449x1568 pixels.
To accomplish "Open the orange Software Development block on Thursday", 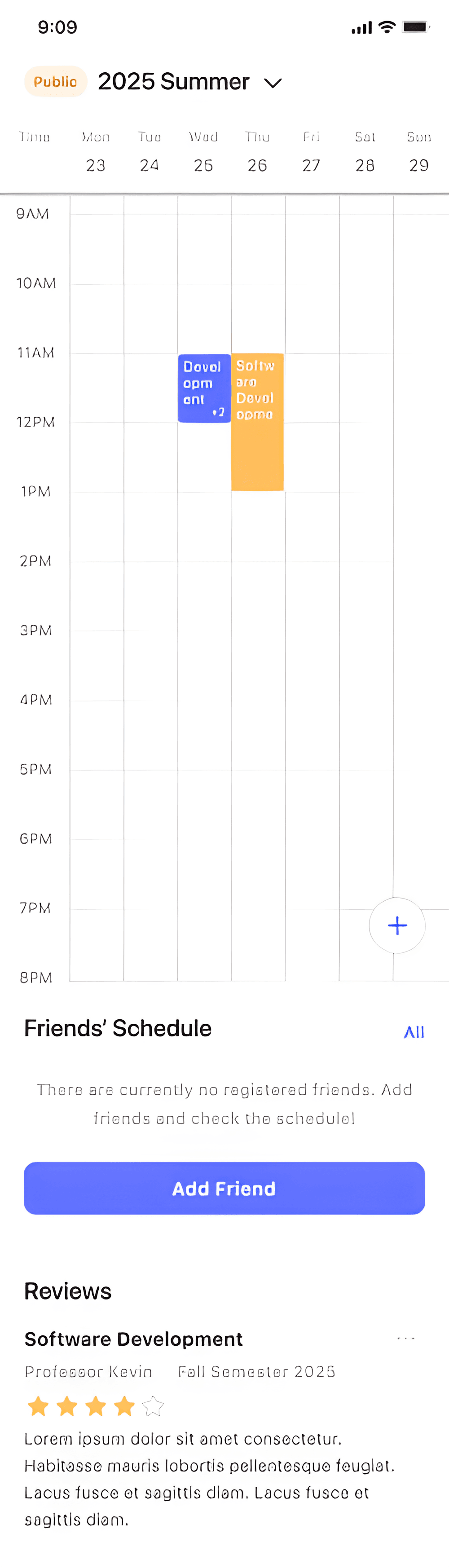I will click(x=257, y=421).
